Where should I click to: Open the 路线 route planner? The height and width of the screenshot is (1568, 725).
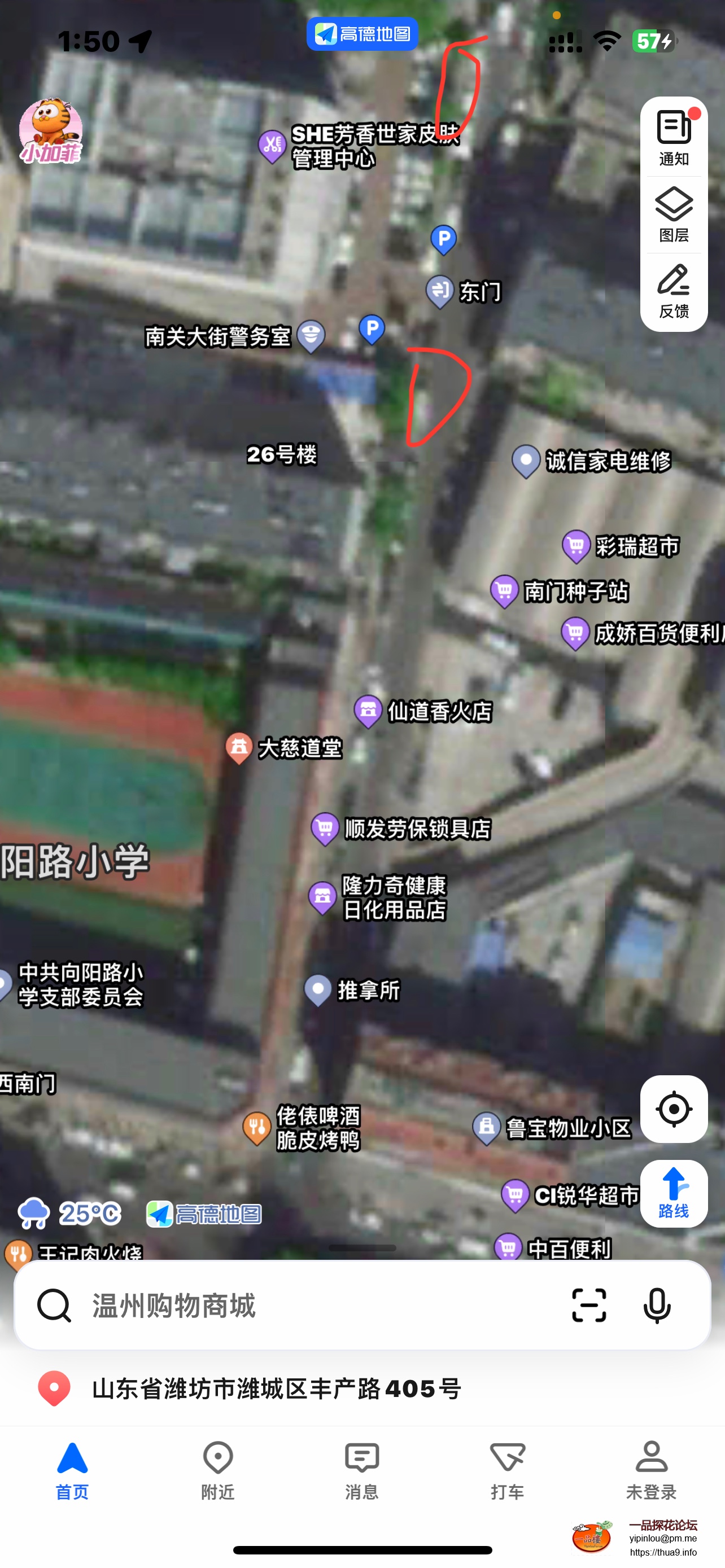[673, 1193]
